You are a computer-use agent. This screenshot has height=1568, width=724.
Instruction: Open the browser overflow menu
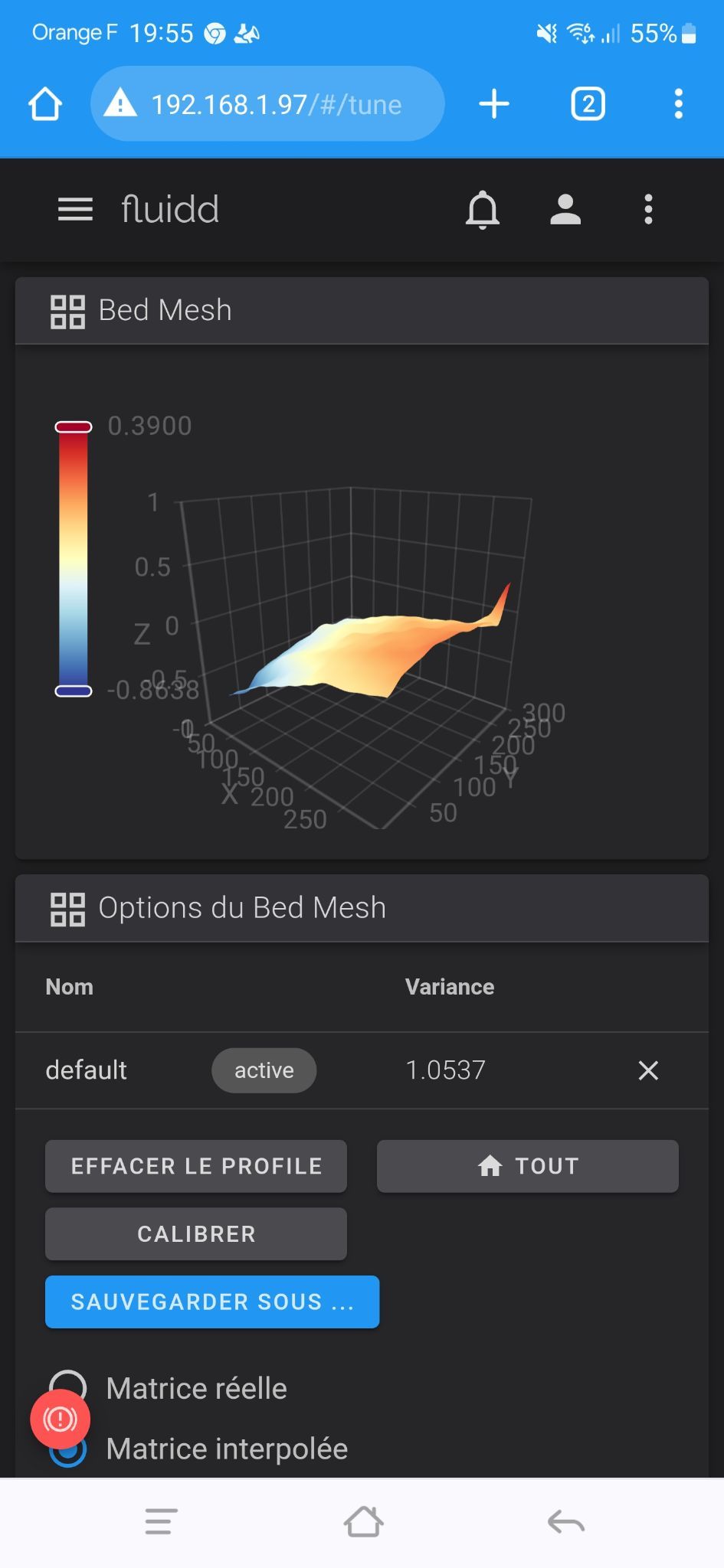678,104
